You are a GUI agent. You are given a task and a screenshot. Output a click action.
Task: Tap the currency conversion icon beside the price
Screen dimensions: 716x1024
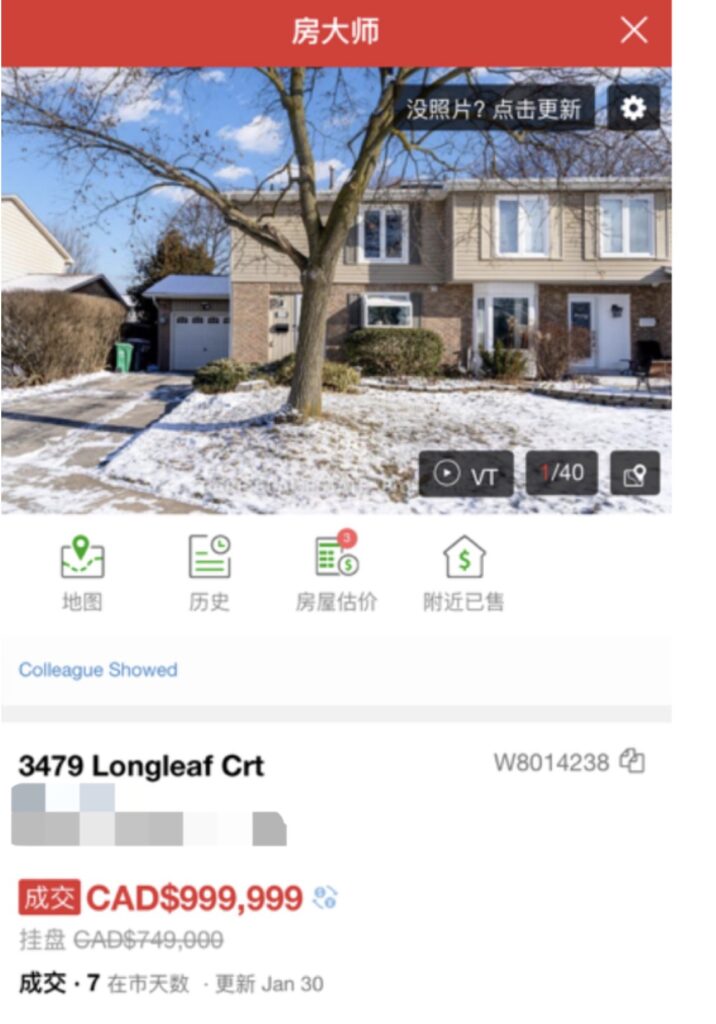click(325, 897)
